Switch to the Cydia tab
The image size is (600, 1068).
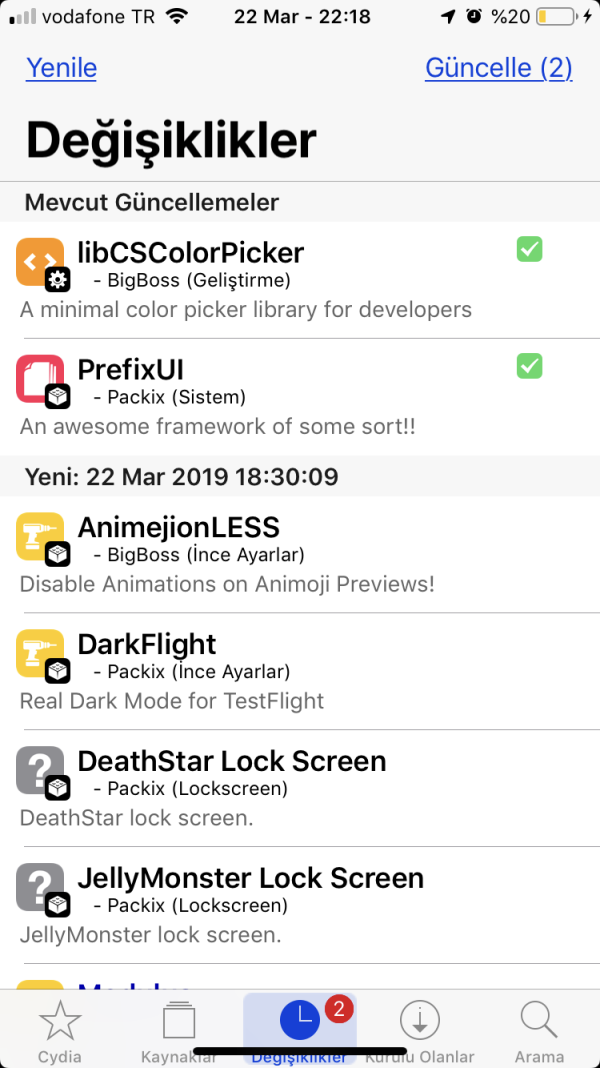click(60, 1030)
